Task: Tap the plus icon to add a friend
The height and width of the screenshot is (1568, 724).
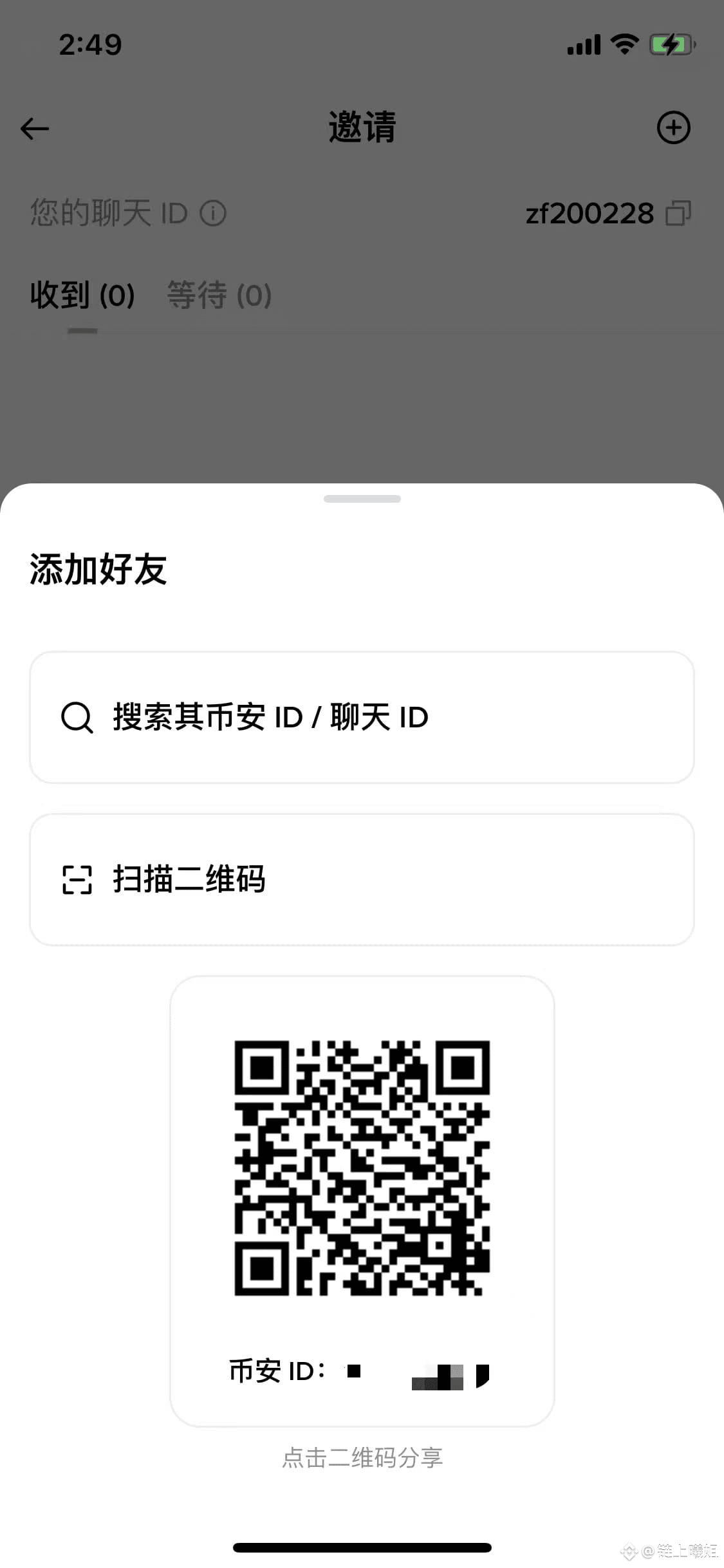Action: click(x=673, y=127)
